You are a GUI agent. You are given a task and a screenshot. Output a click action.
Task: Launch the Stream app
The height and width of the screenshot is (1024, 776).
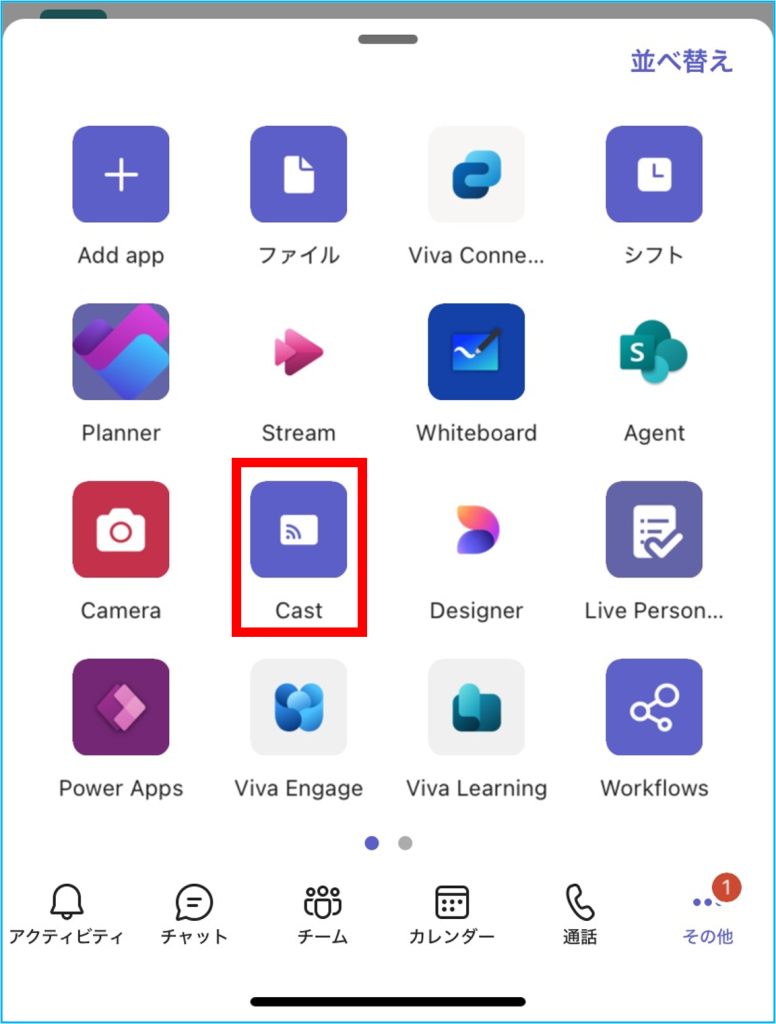[x=298, y=352]
